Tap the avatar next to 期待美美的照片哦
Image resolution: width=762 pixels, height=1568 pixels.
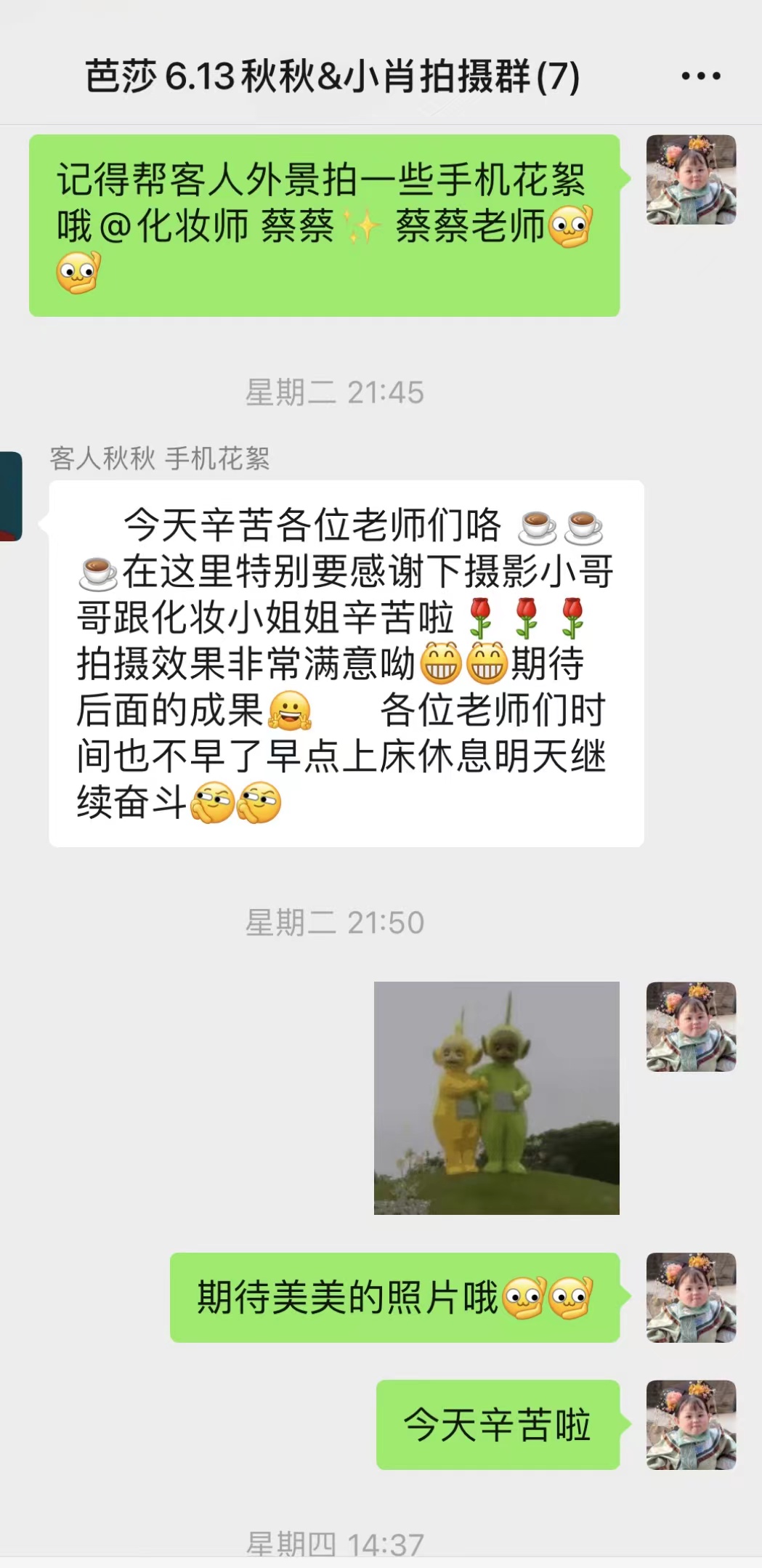click(692, 1298)
